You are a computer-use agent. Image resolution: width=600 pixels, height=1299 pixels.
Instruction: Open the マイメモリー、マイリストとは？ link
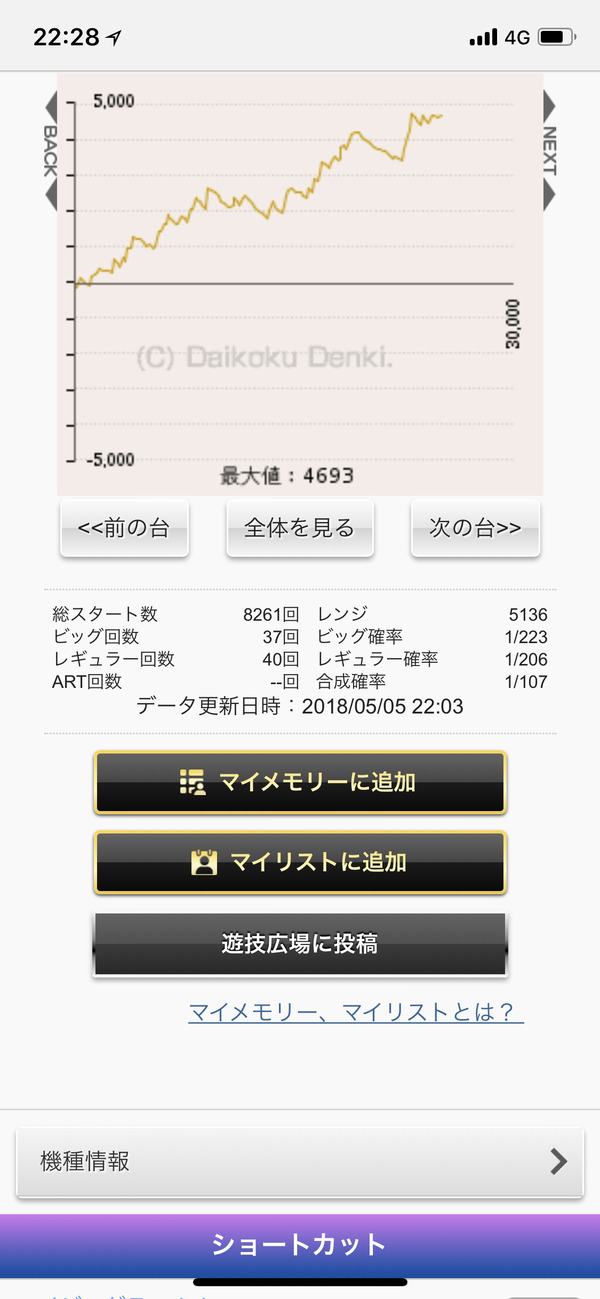(356, 1012)
